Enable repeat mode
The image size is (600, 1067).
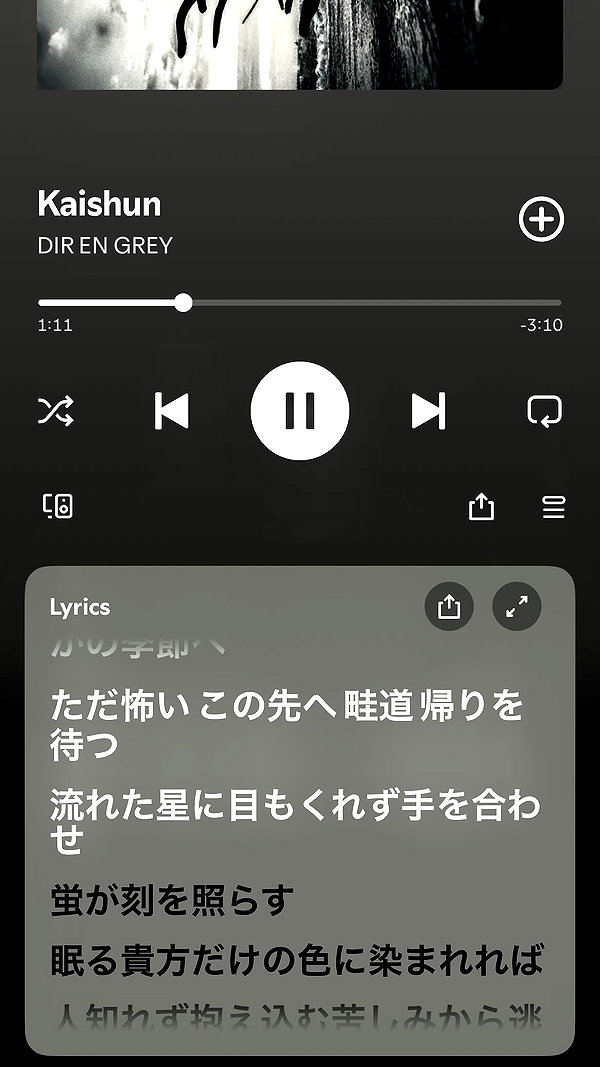545,411
